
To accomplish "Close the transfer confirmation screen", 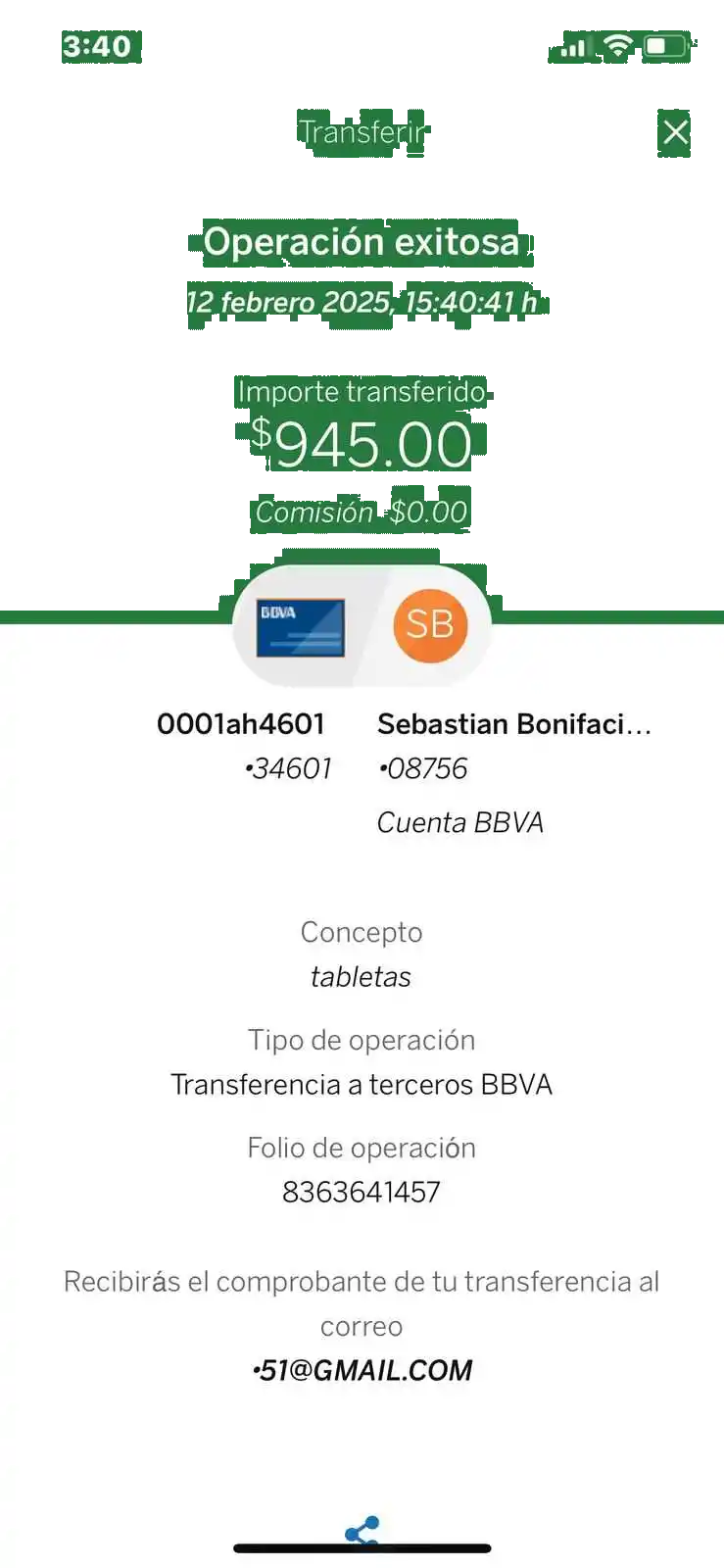I will click(675, 131).
